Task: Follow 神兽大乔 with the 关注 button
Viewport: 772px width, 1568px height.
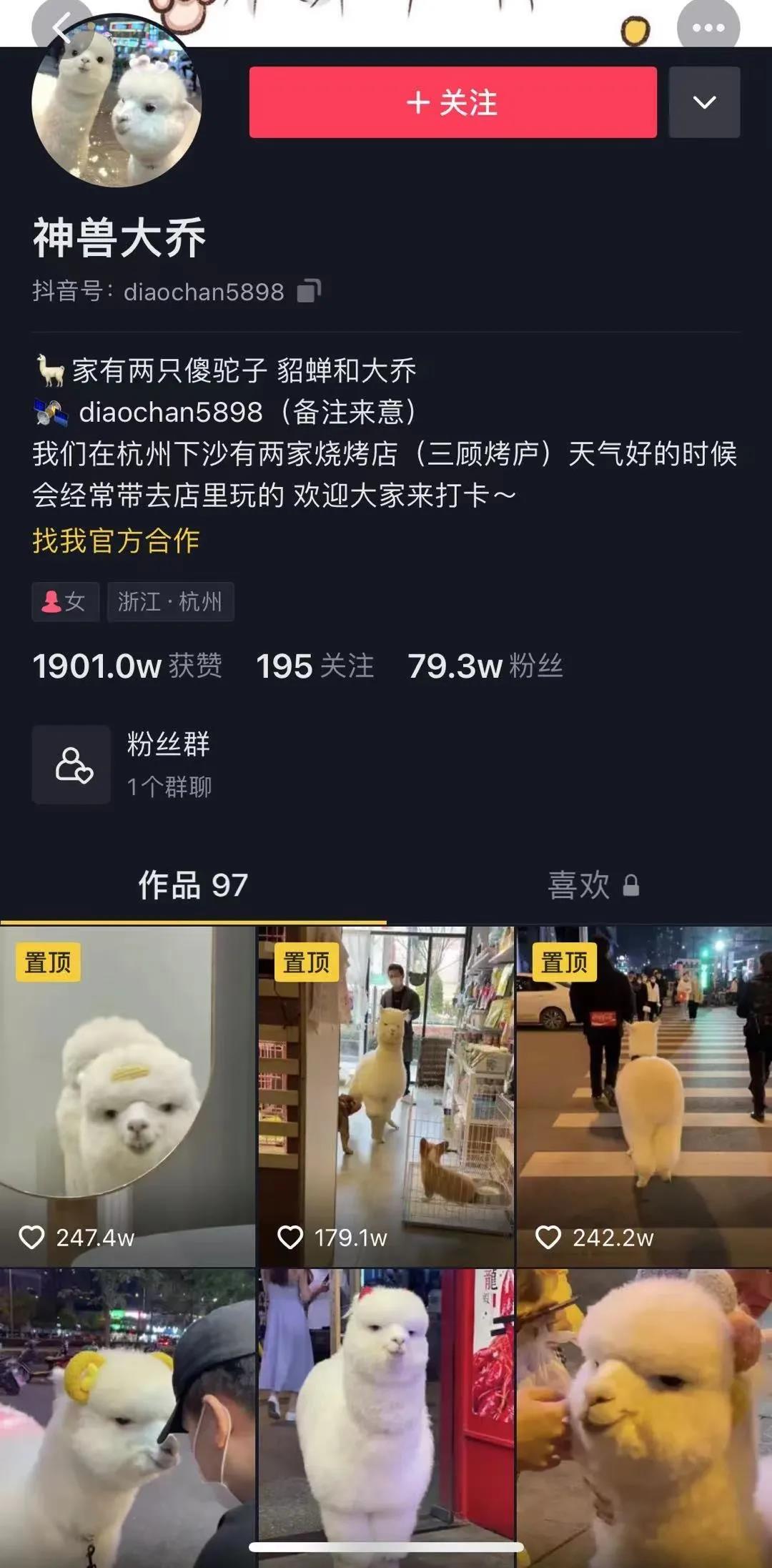Action: [x=452, y=102]
